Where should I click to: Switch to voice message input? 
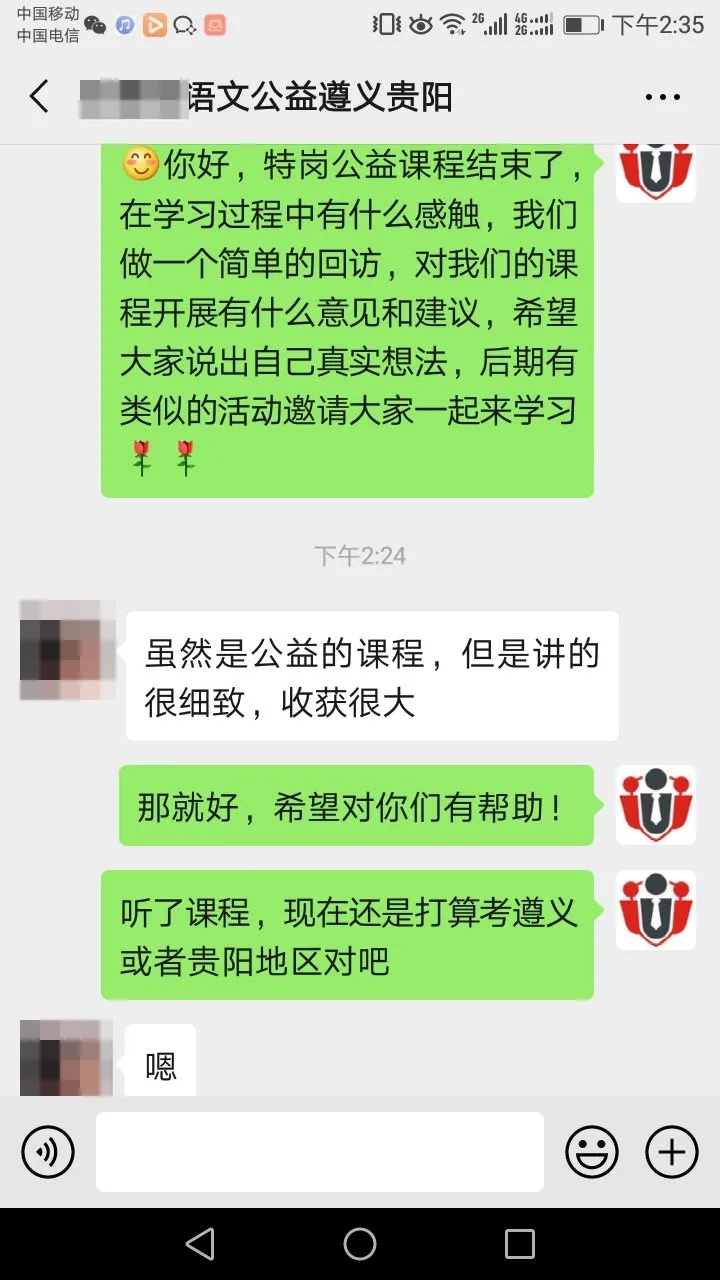click(x=48, y=1152)
